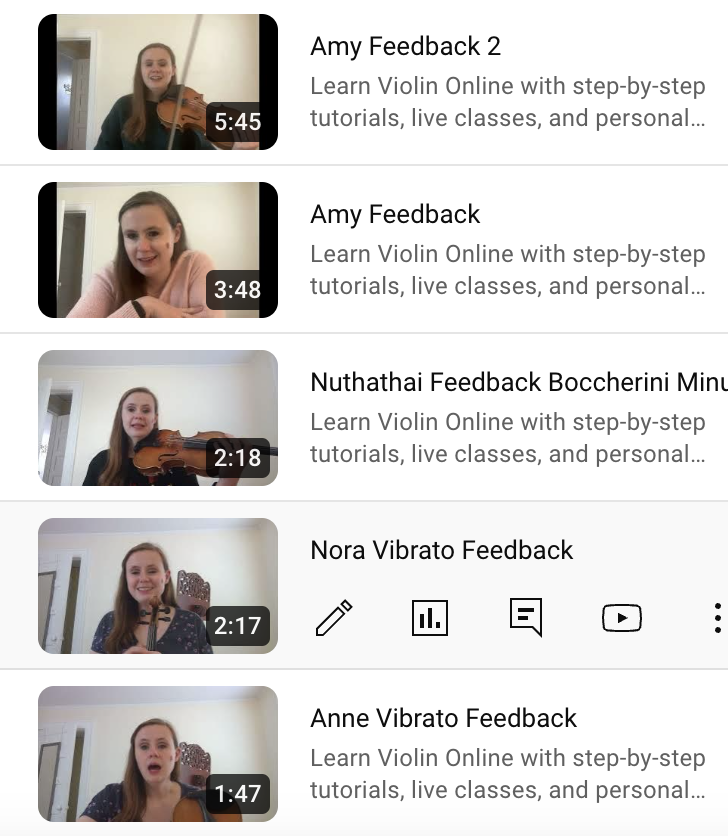Image resolution: width=728 pixels, height=836 pixels.
Task: Open the Anne Vibrato Feedback video
Action: pyautogui.click(x=443, y=718)
